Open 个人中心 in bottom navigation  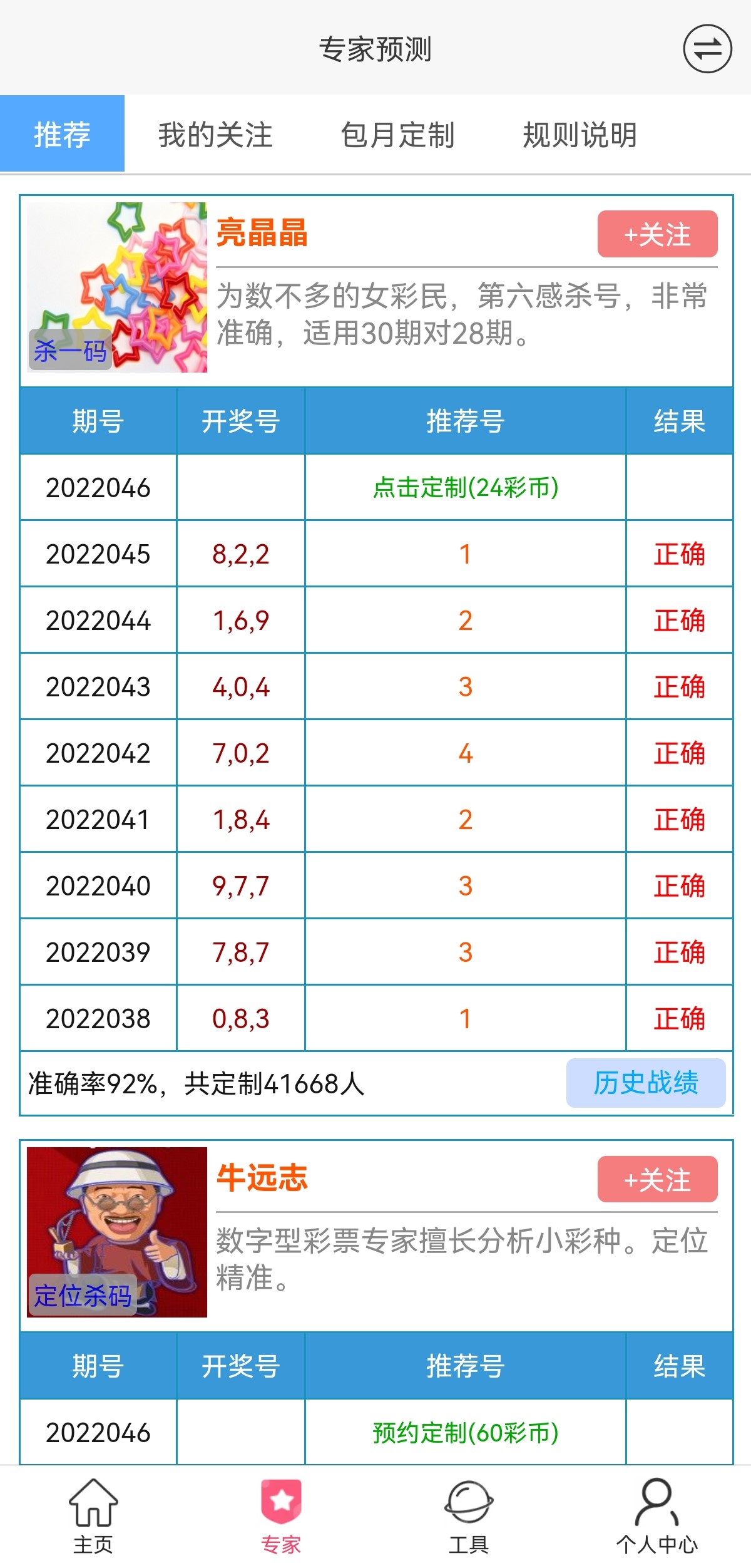tap(656, 1516)
